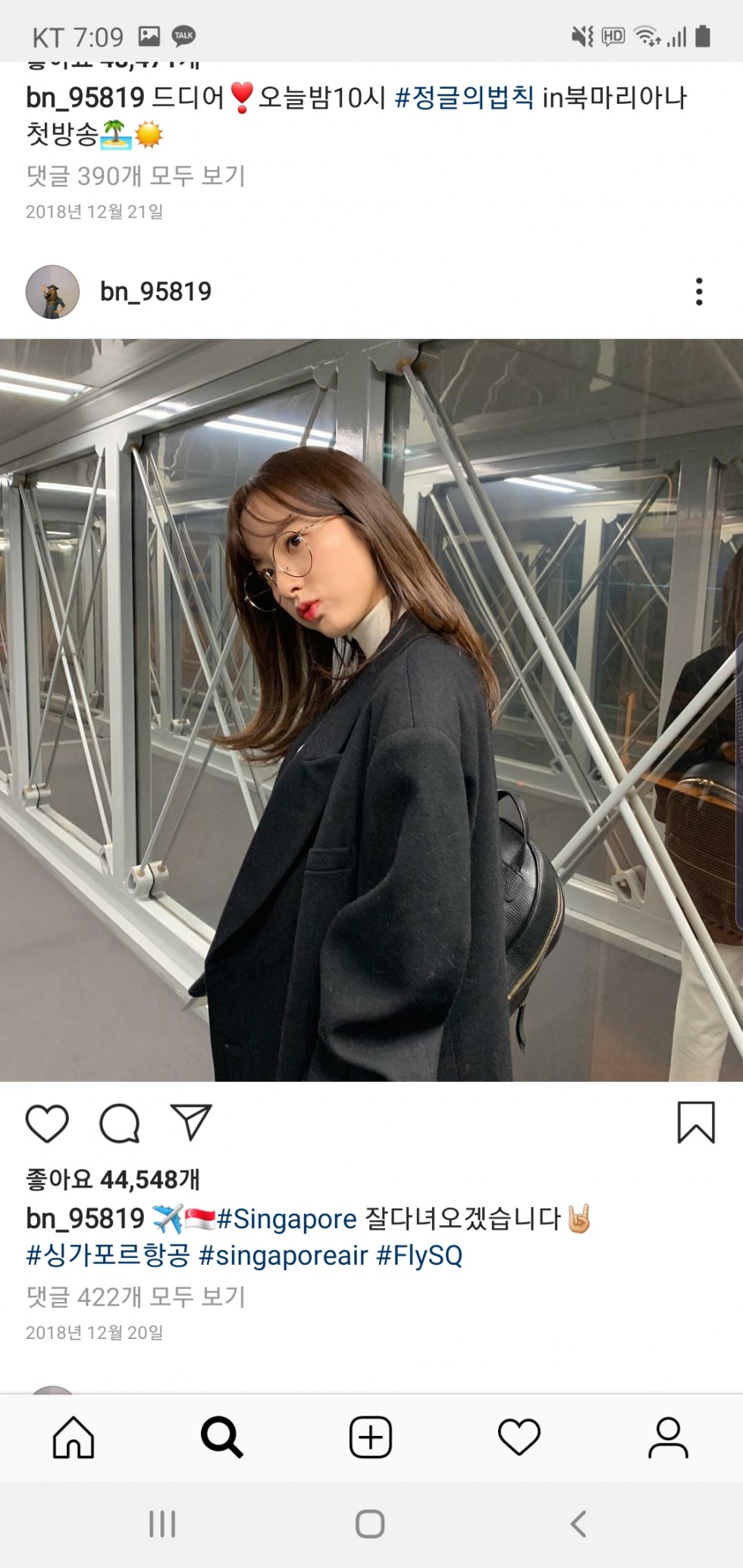View all 422 comments
Viewport: 743px width, 1568px height.
pyautogui.click(x=136, y=1297)
